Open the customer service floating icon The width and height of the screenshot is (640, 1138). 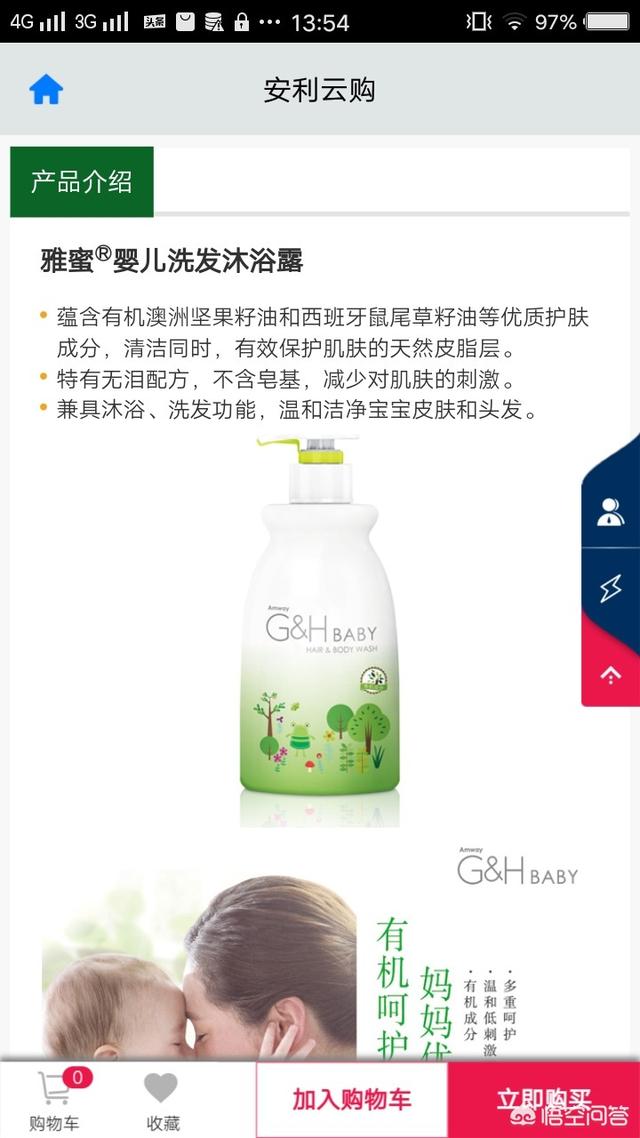pos(610,512)
